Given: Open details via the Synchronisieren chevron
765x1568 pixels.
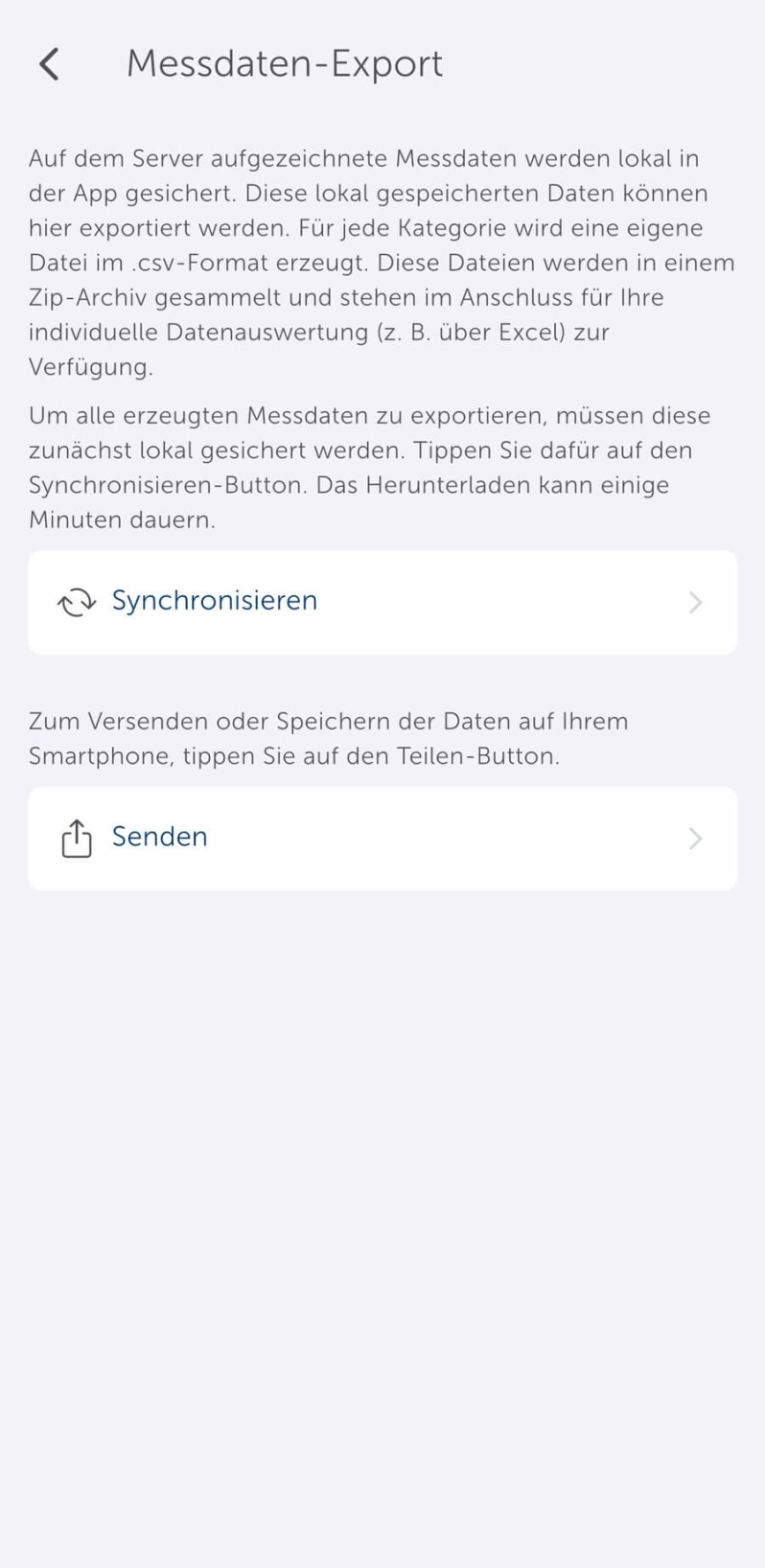Looking at the screenshot, I should (x=695, y=602).
